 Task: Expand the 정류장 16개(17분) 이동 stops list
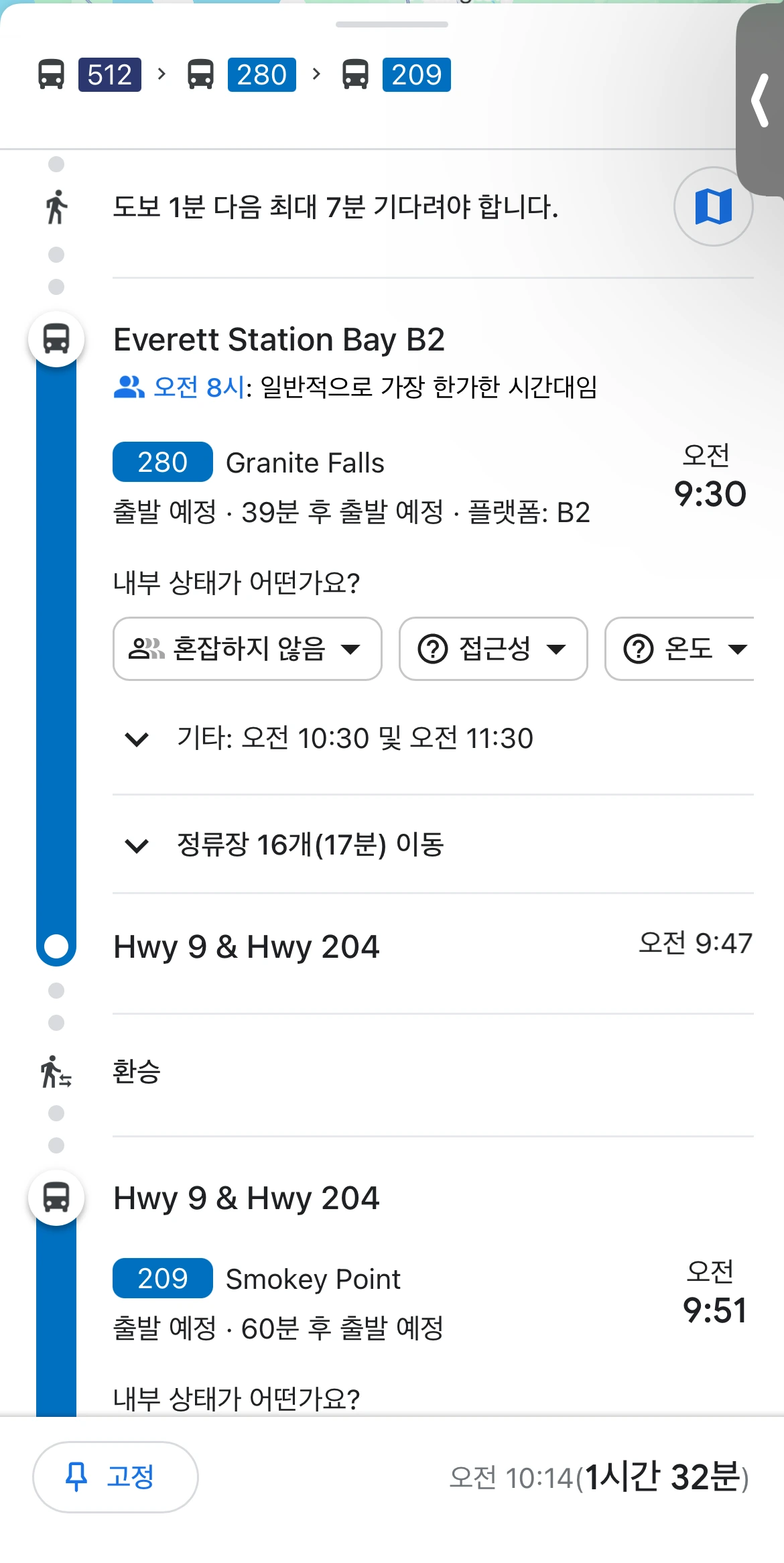click(x=433, y=845)
